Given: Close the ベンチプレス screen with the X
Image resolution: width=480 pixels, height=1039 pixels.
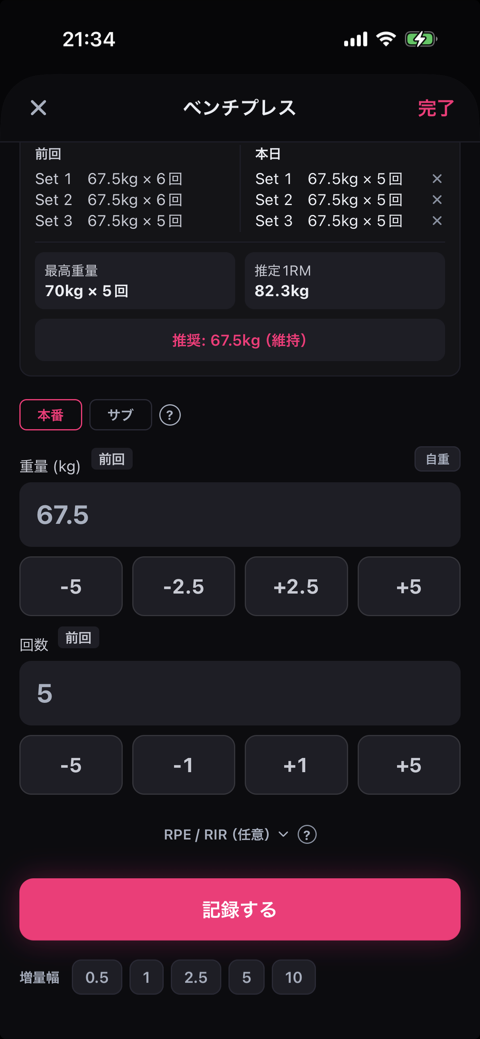Looking at the screenshot, I should click(x=38, y=108).
